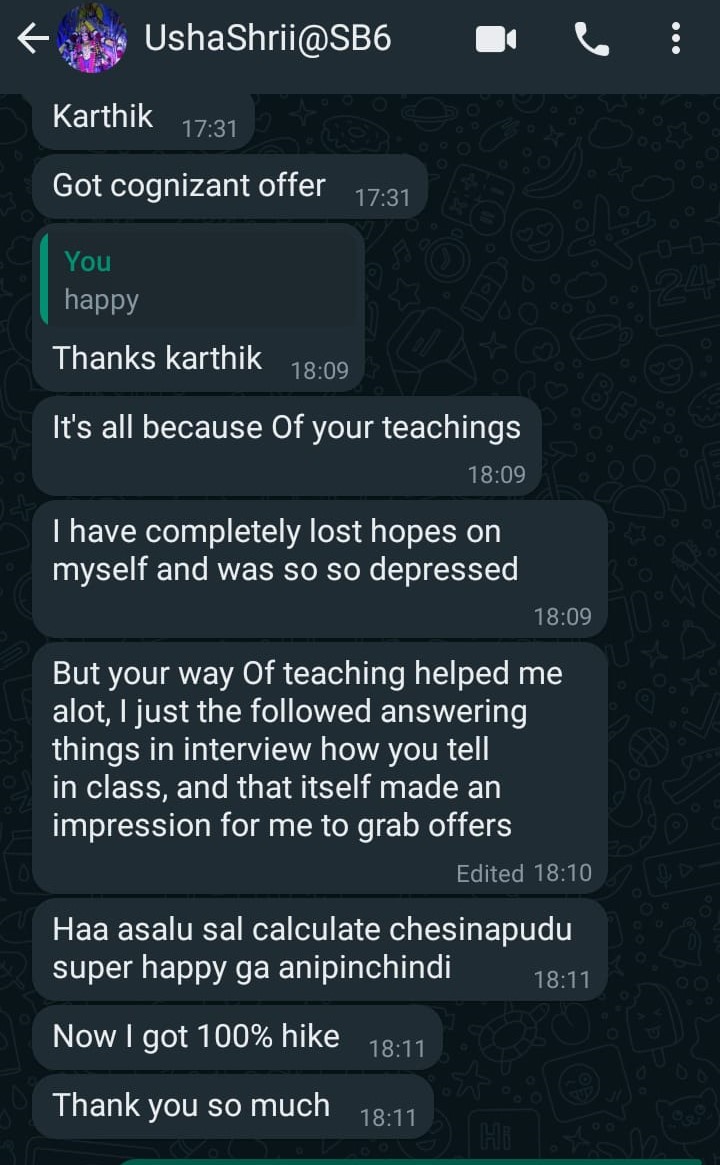Open contact info for UshaShrii@SB6

tap(267, 38)
